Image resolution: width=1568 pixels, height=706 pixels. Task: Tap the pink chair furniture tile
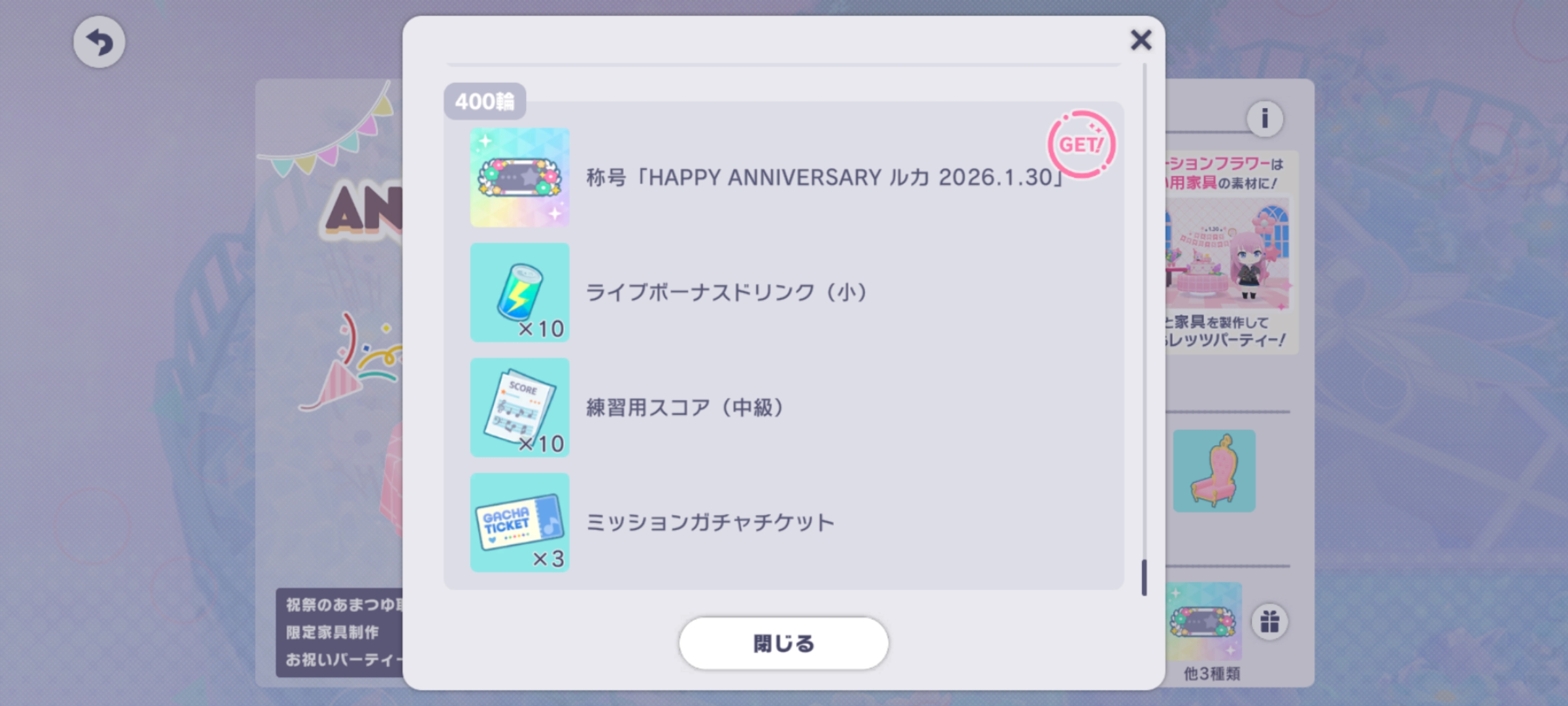pos(1214,471)
